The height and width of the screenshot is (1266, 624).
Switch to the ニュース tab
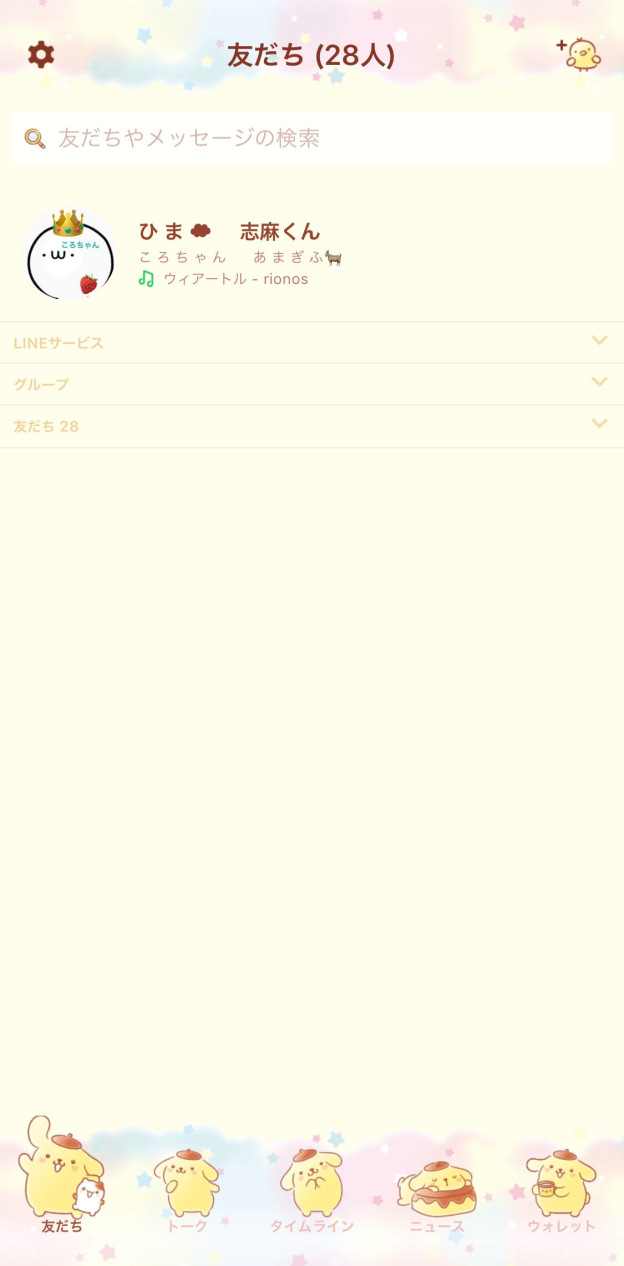[437, 1190]
